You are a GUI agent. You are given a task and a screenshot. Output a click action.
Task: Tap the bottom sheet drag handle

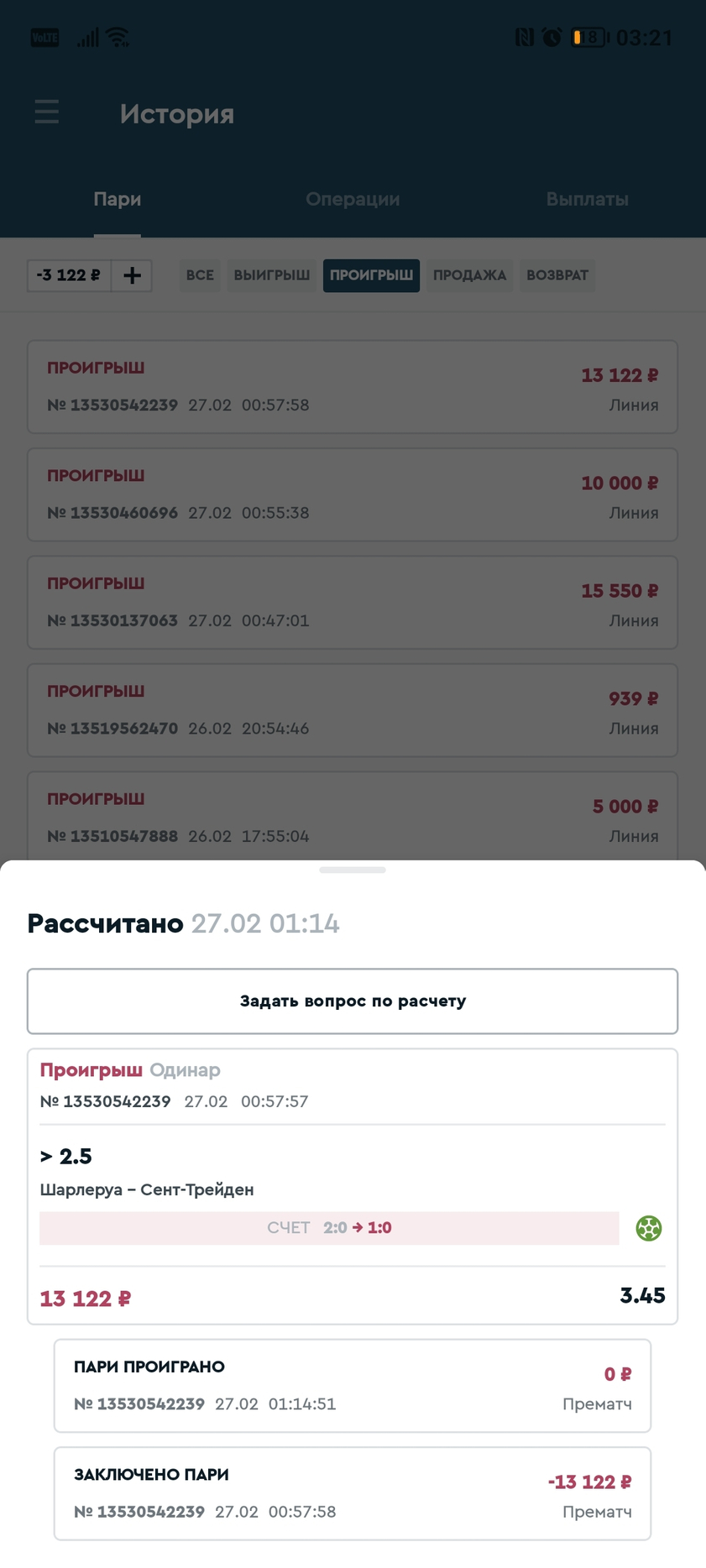coord(353,870)
